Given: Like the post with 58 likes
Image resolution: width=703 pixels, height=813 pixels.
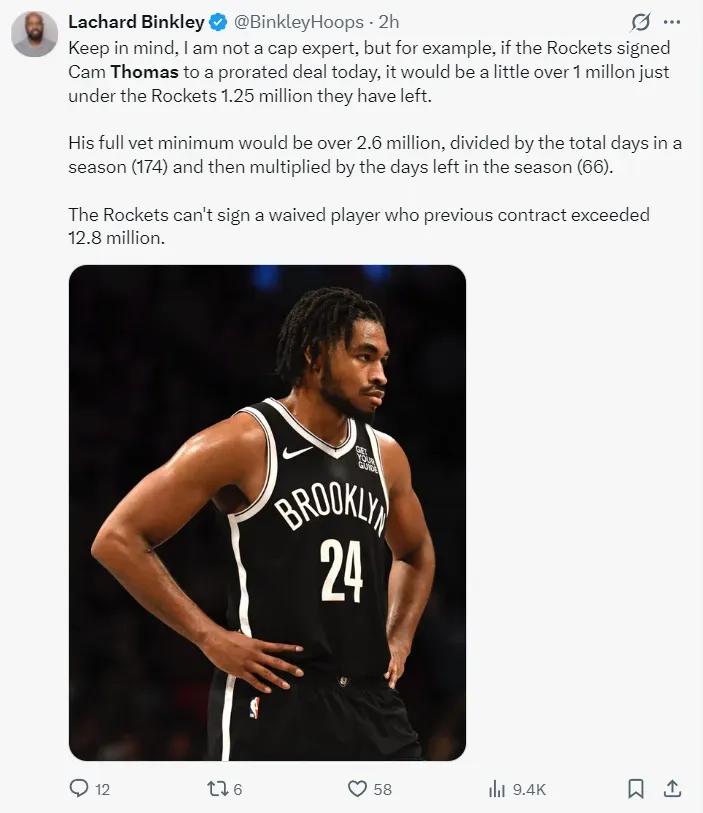Looking at the screenshot, I should click(x=358, y=789).
